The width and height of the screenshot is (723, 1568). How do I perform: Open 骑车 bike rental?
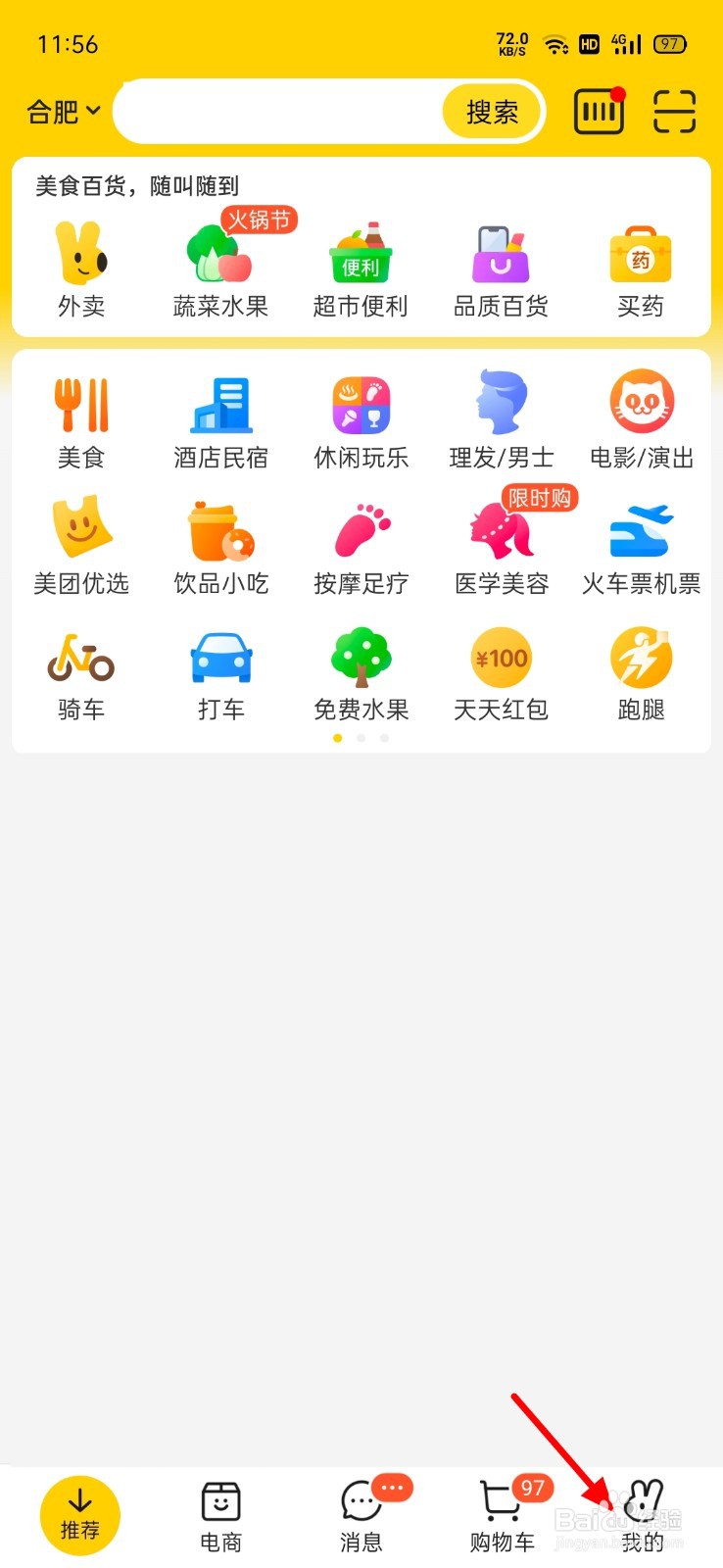(x=81, y=675)
